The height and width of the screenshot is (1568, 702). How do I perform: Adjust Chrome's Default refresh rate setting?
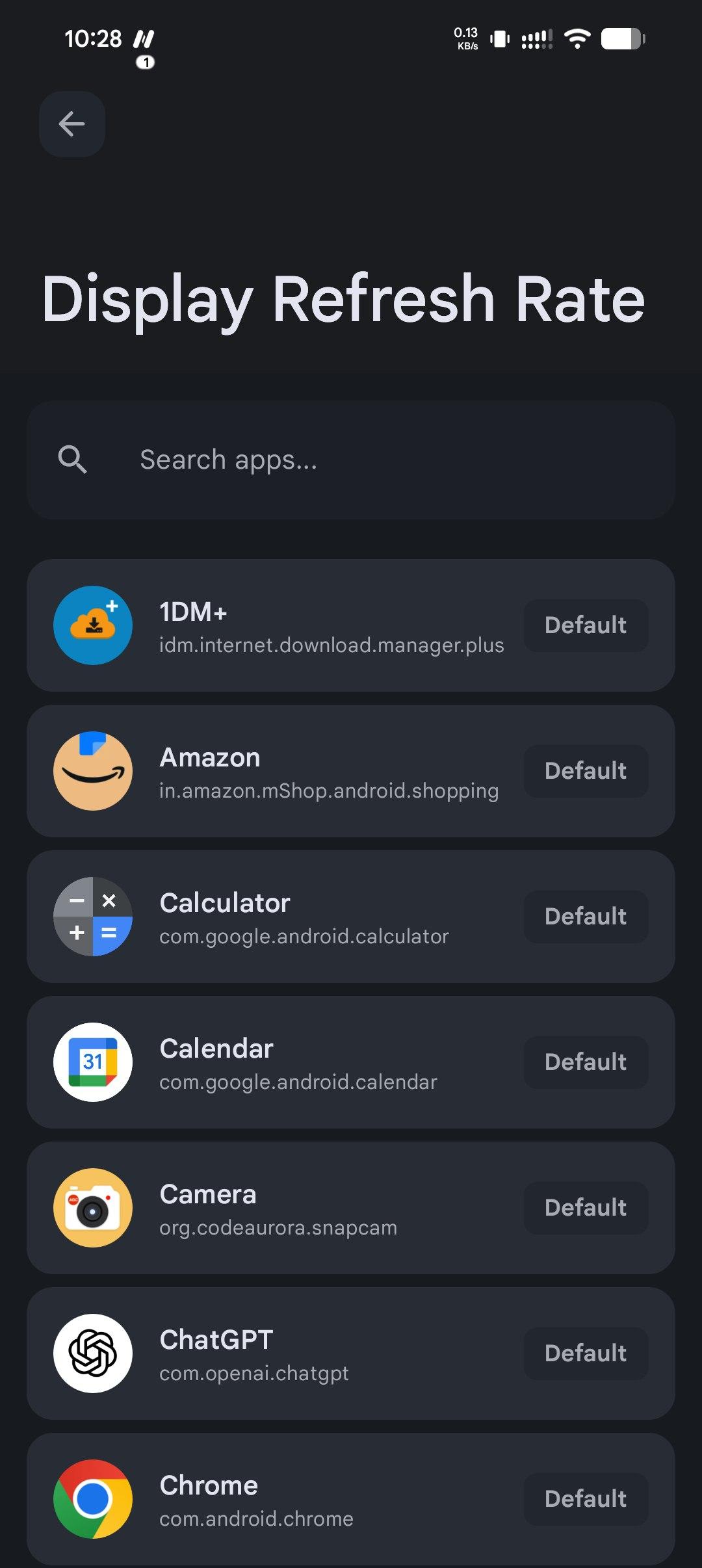coord(586,1499)
